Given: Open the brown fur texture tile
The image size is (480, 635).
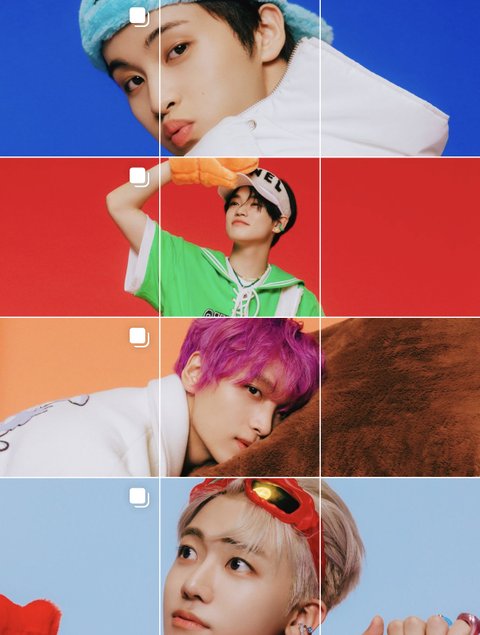Looking at the screenshot, I should click(x=401, y=397).
